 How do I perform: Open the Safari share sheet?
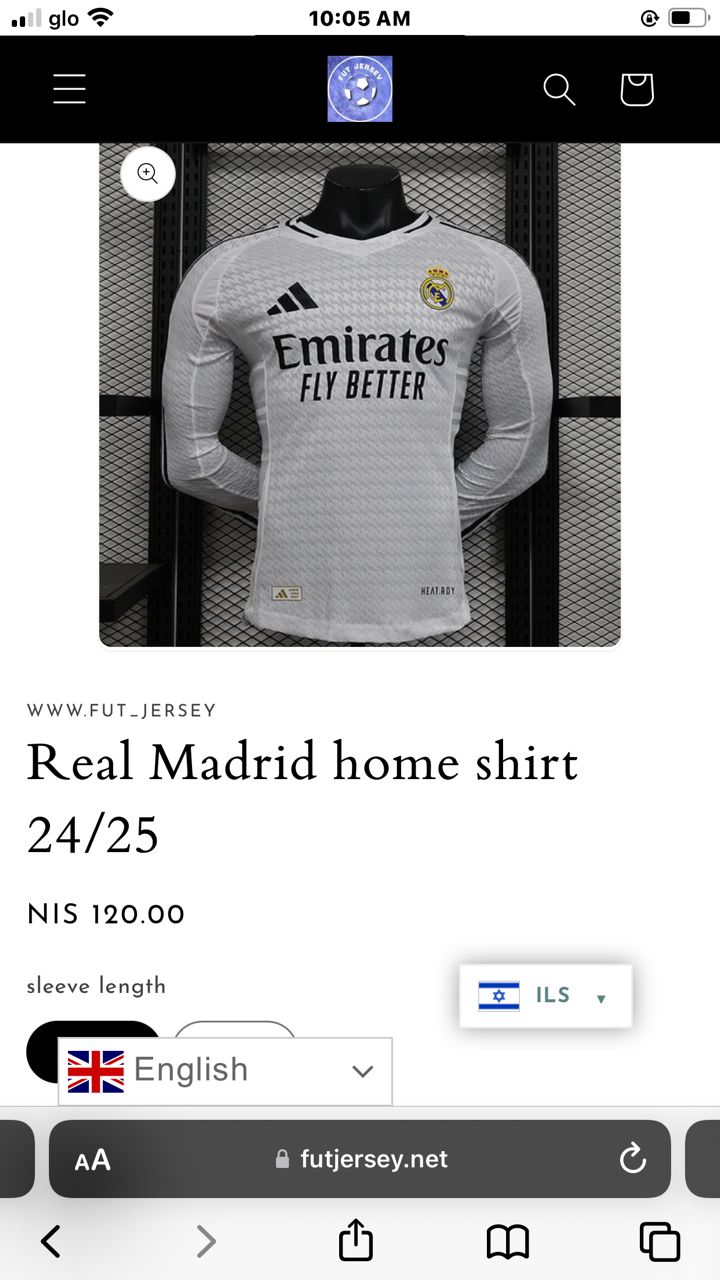[x=356, y=1242]
